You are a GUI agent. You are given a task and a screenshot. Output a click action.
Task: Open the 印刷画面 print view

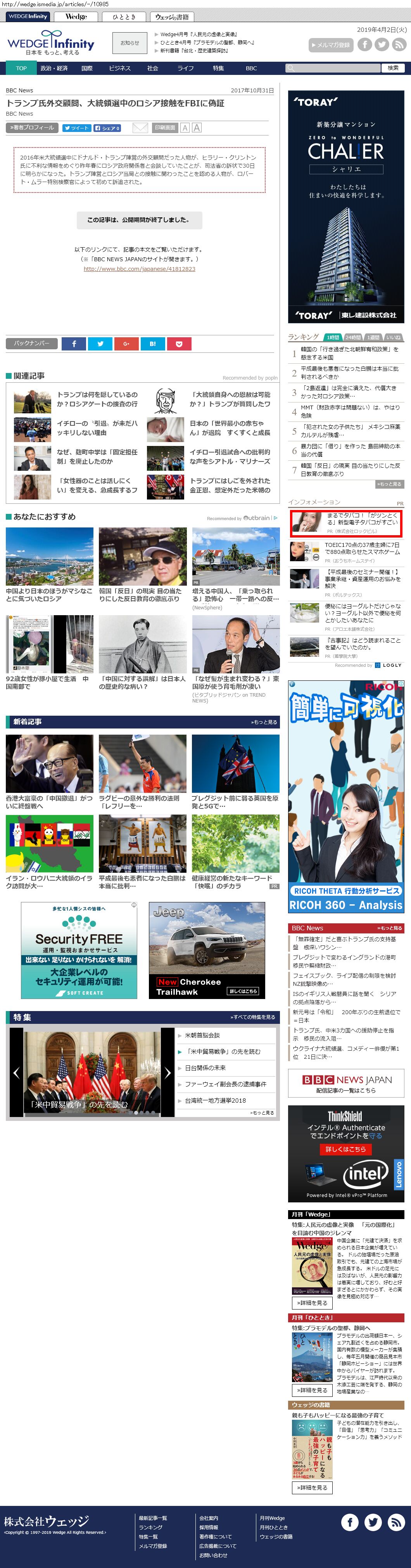(x=165, y=128)
